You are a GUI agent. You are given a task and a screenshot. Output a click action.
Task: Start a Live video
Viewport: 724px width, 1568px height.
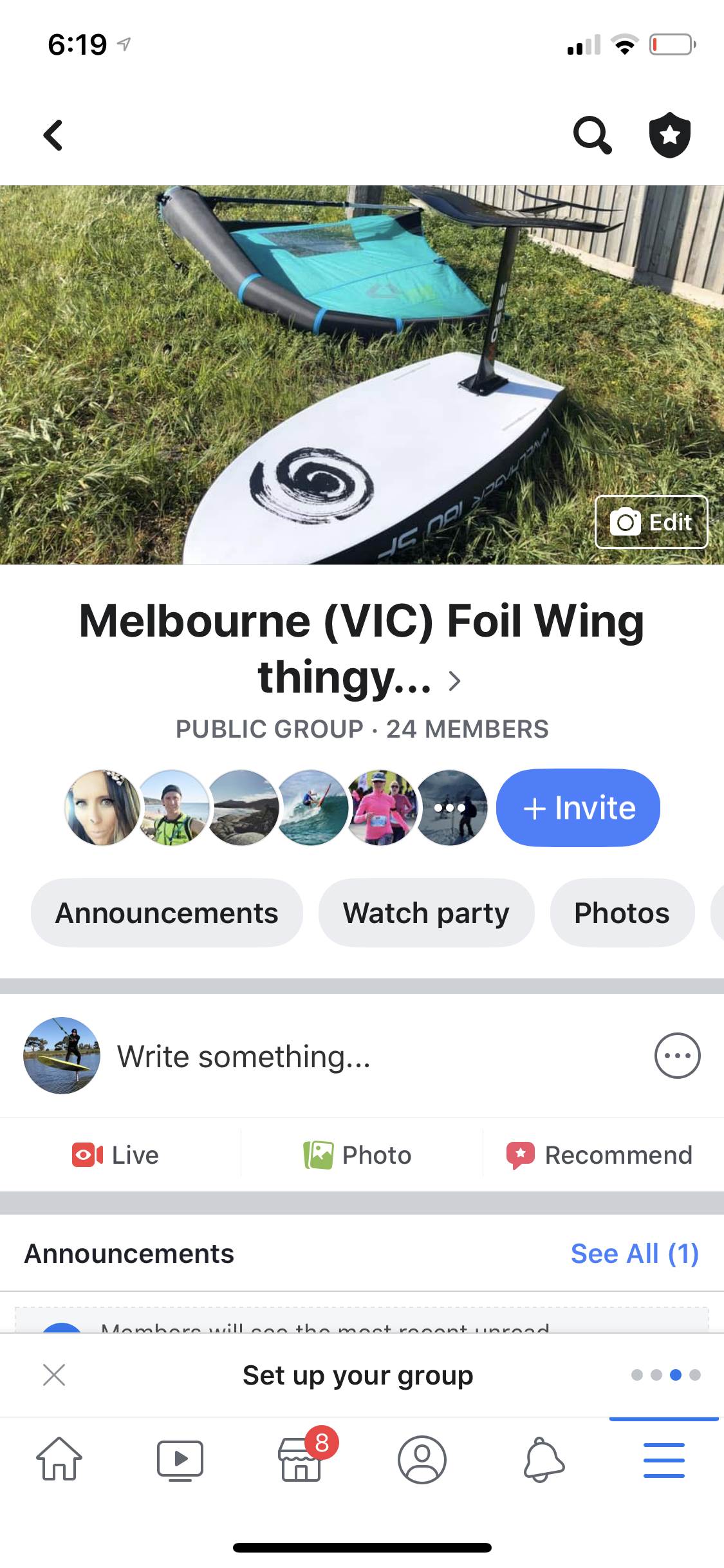(116, 1155)
